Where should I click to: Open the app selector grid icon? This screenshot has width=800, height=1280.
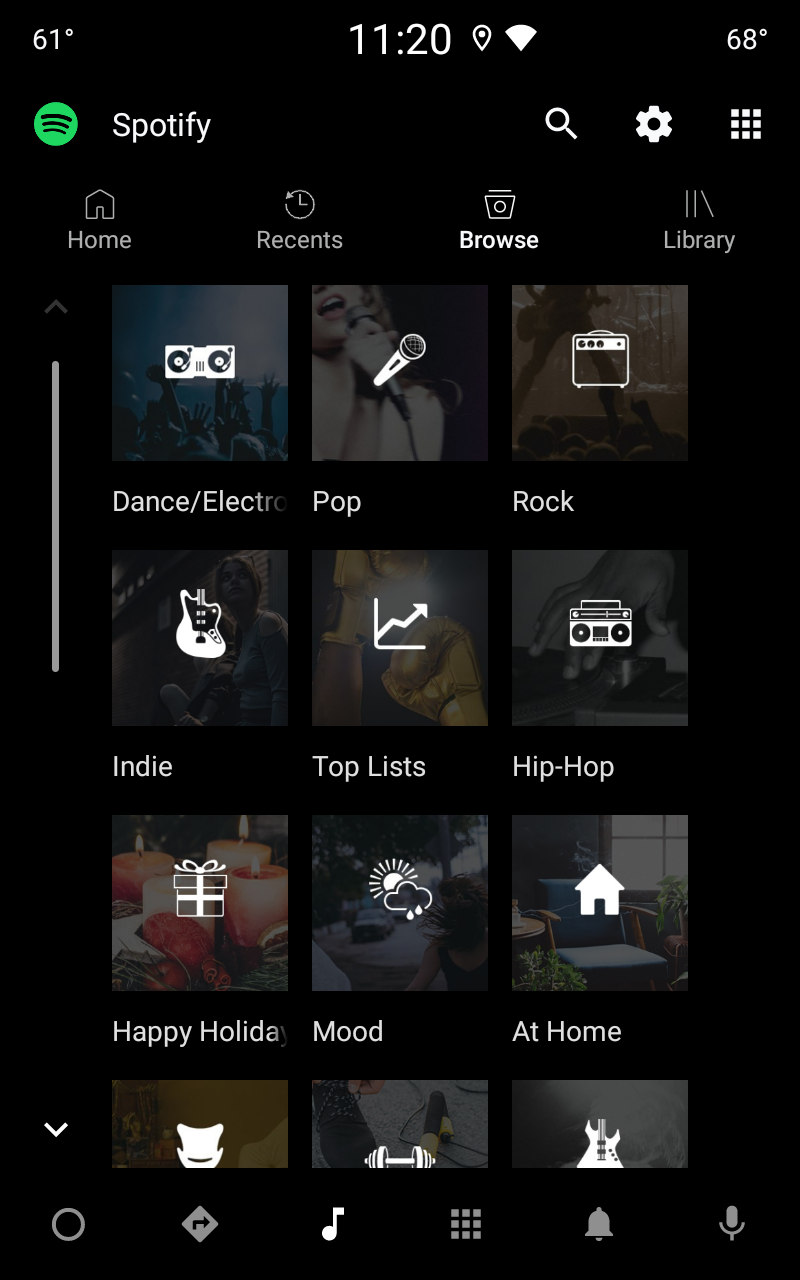click(x=746, y=125)
